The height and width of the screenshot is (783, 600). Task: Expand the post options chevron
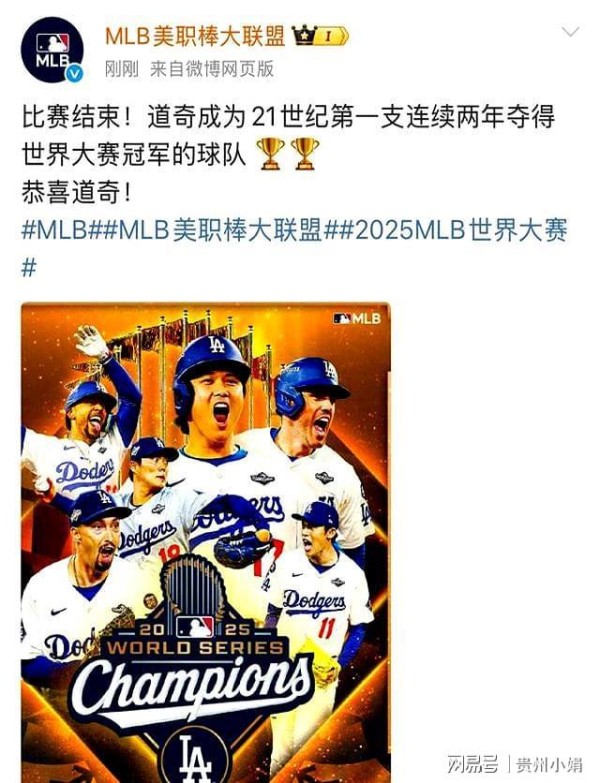pos(570,32)
